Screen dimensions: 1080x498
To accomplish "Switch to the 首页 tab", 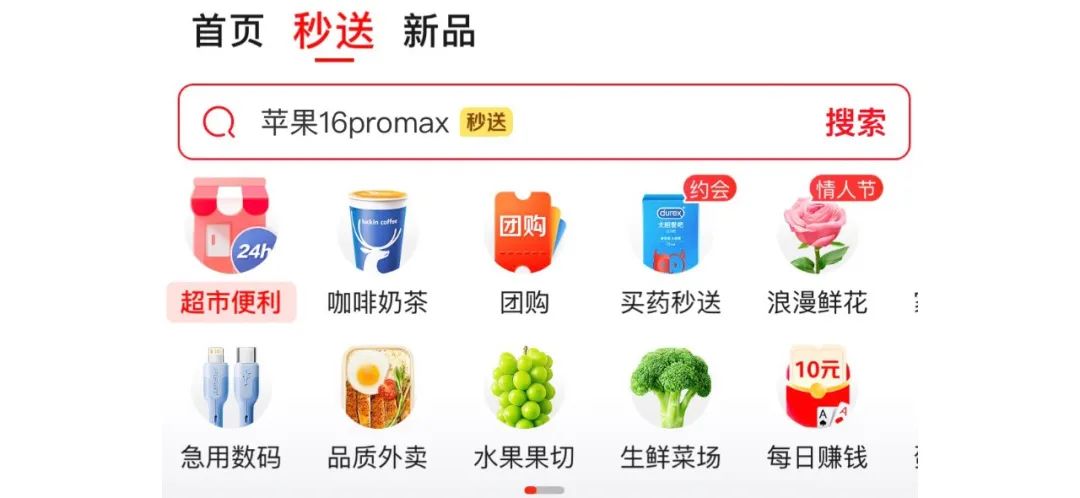I will (x=228, y=31).
